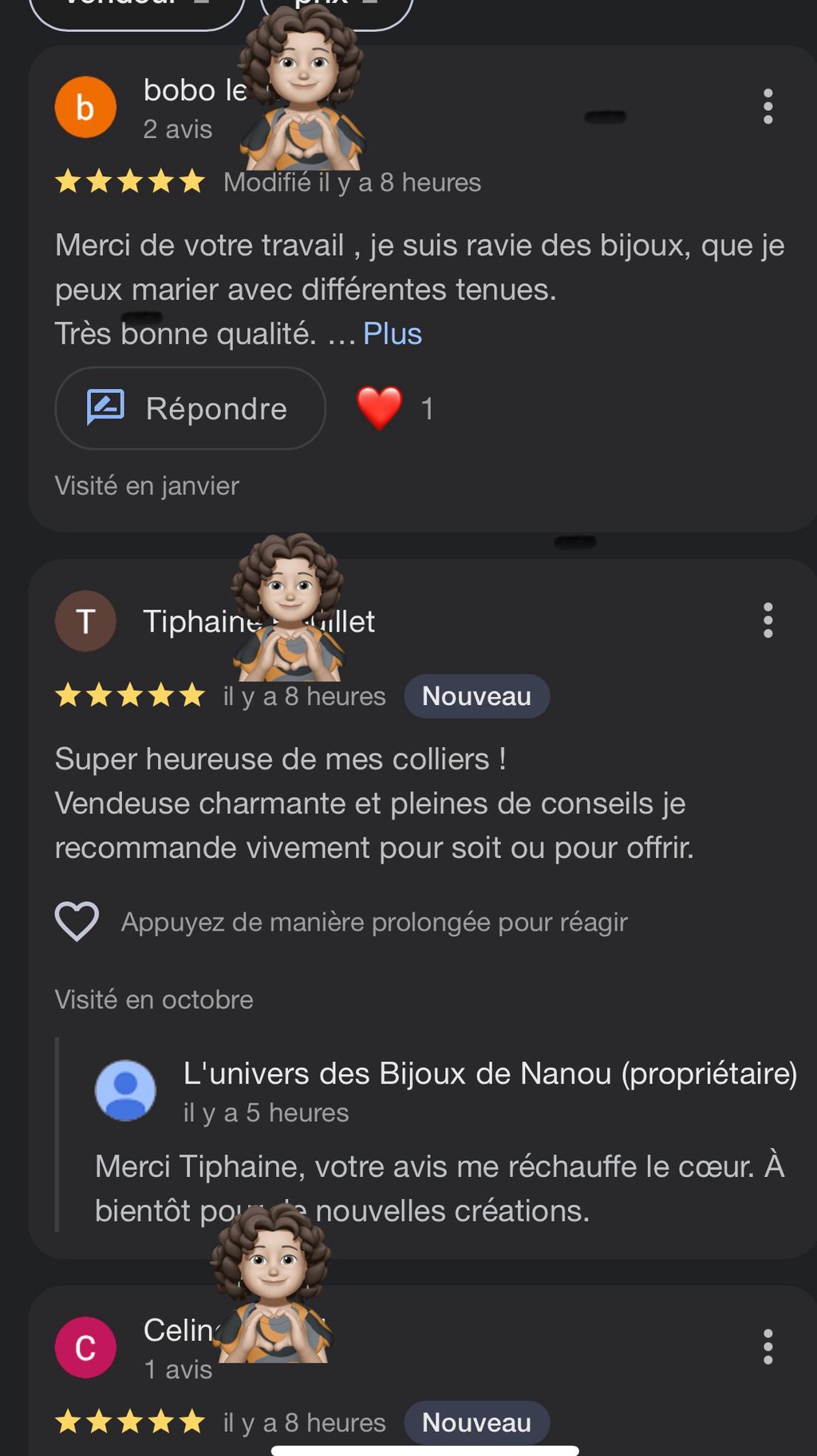Image resolution: width=817 pixels, height=1456 pixels.
Task: Open Tiphaine's reviewer profile avatar
Action: 85,621
